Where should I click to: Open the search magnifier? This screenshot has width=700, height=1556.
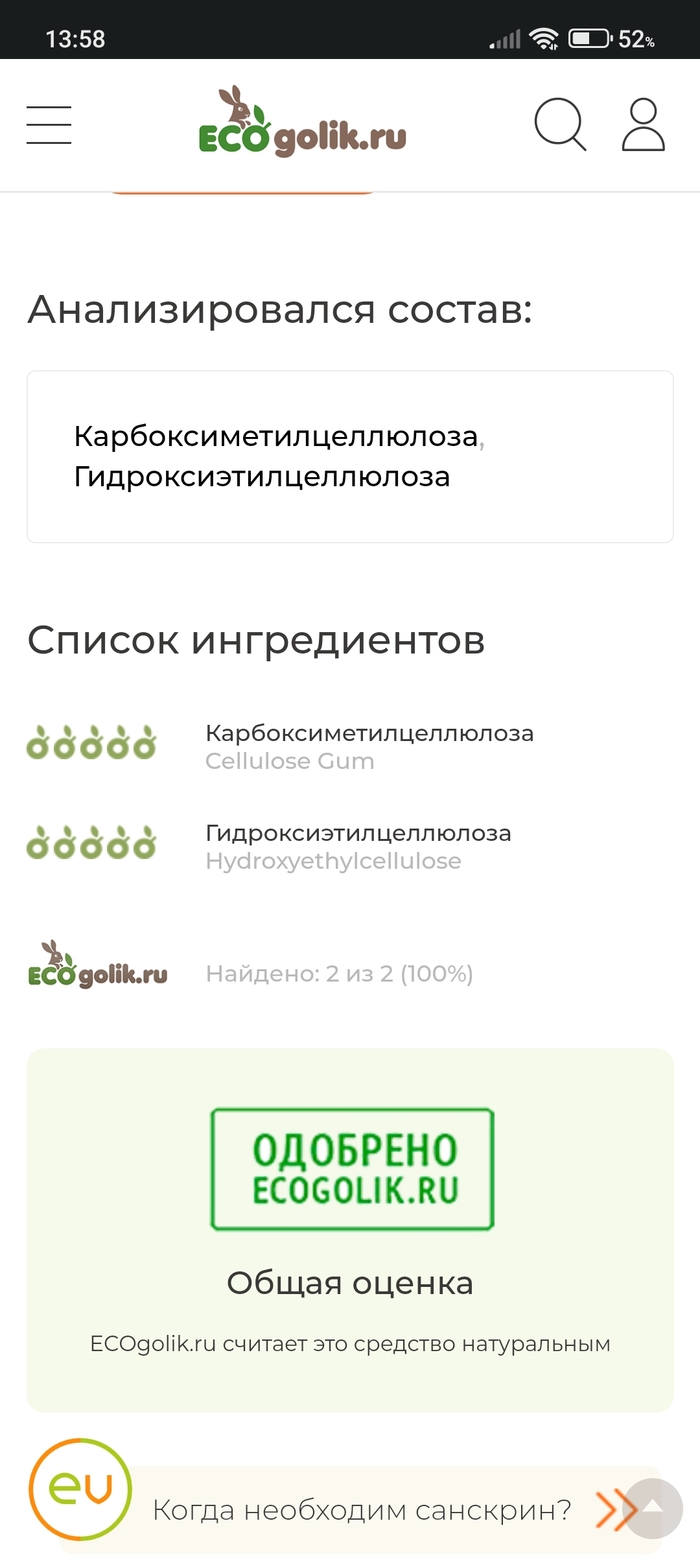[559, 125]
